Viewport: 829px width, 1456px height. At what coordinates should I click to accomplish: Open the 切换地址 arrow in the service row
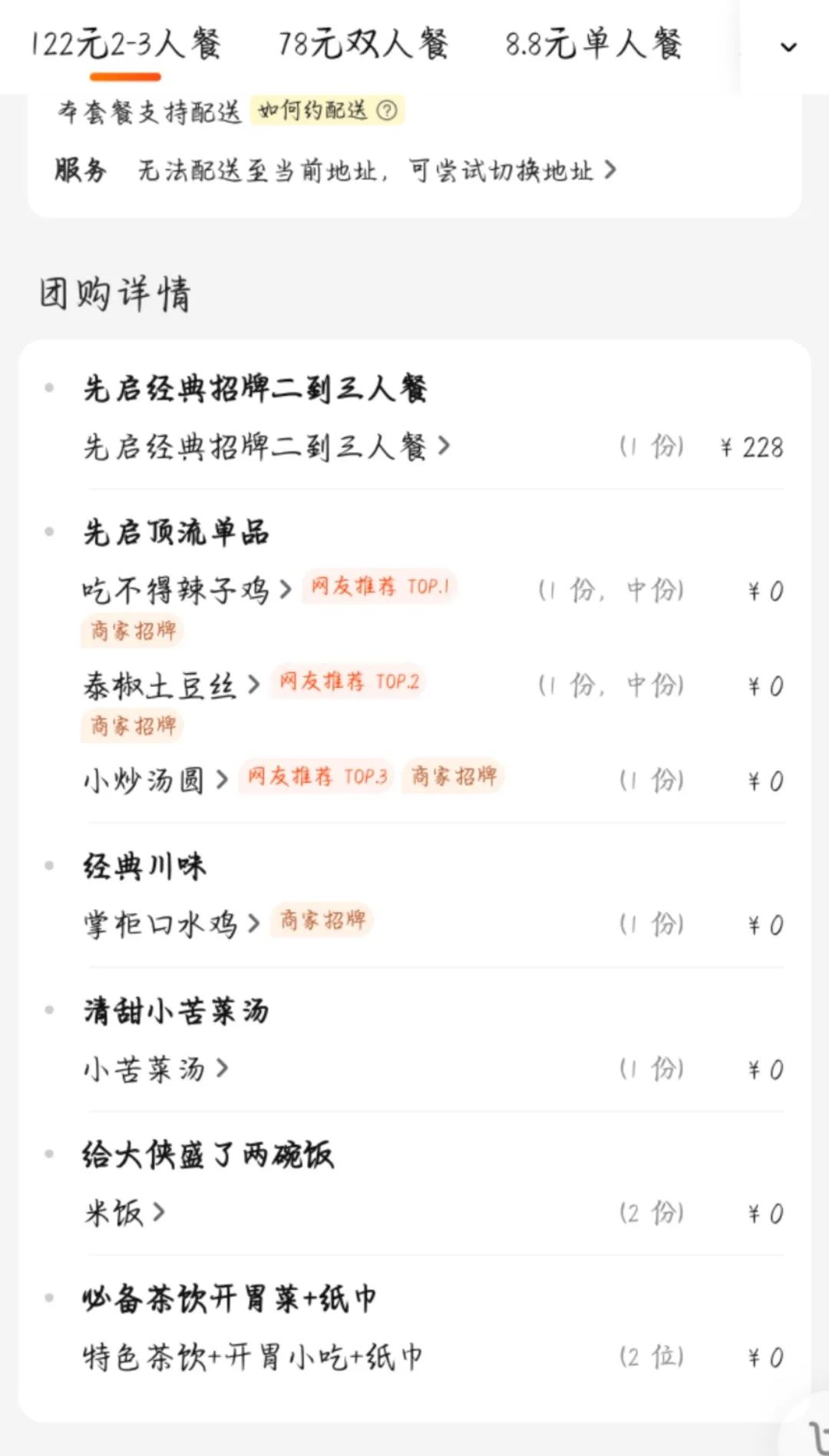click(x=610, y=172)
